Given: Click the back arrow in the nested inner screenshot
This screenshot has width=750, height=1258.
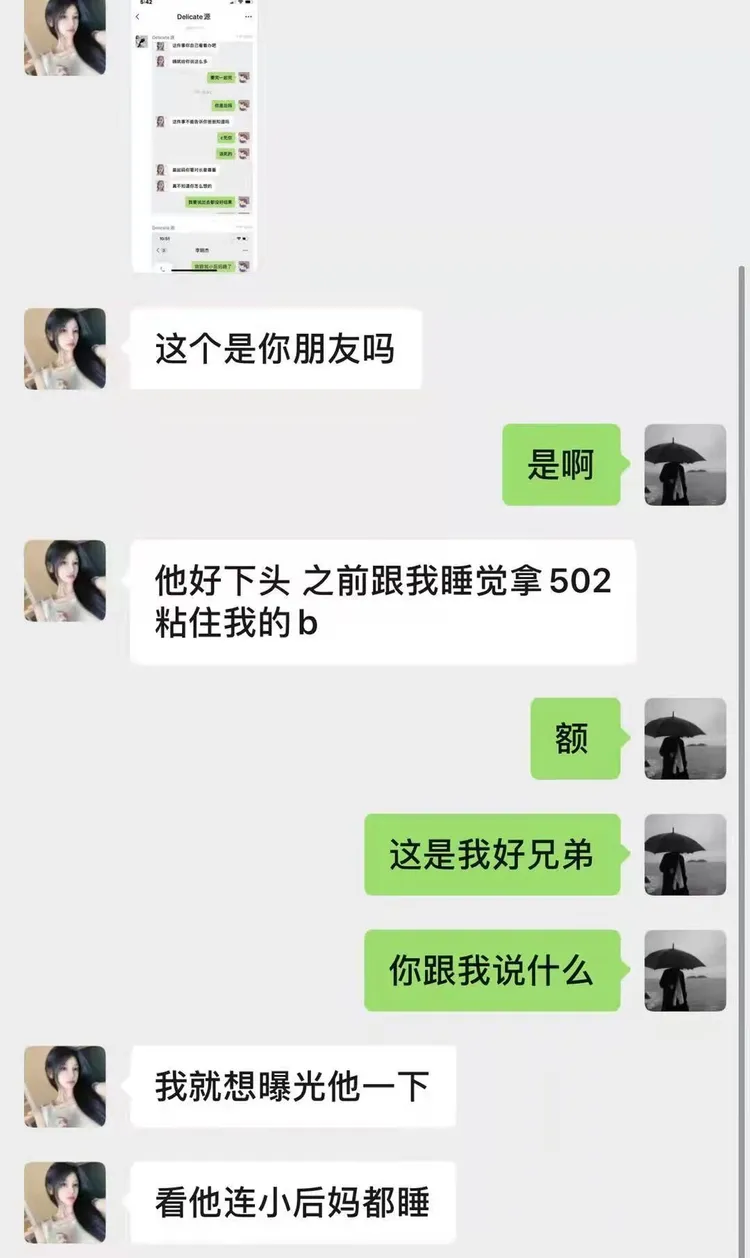Looking at the screenshot, I should click(157, 249).
